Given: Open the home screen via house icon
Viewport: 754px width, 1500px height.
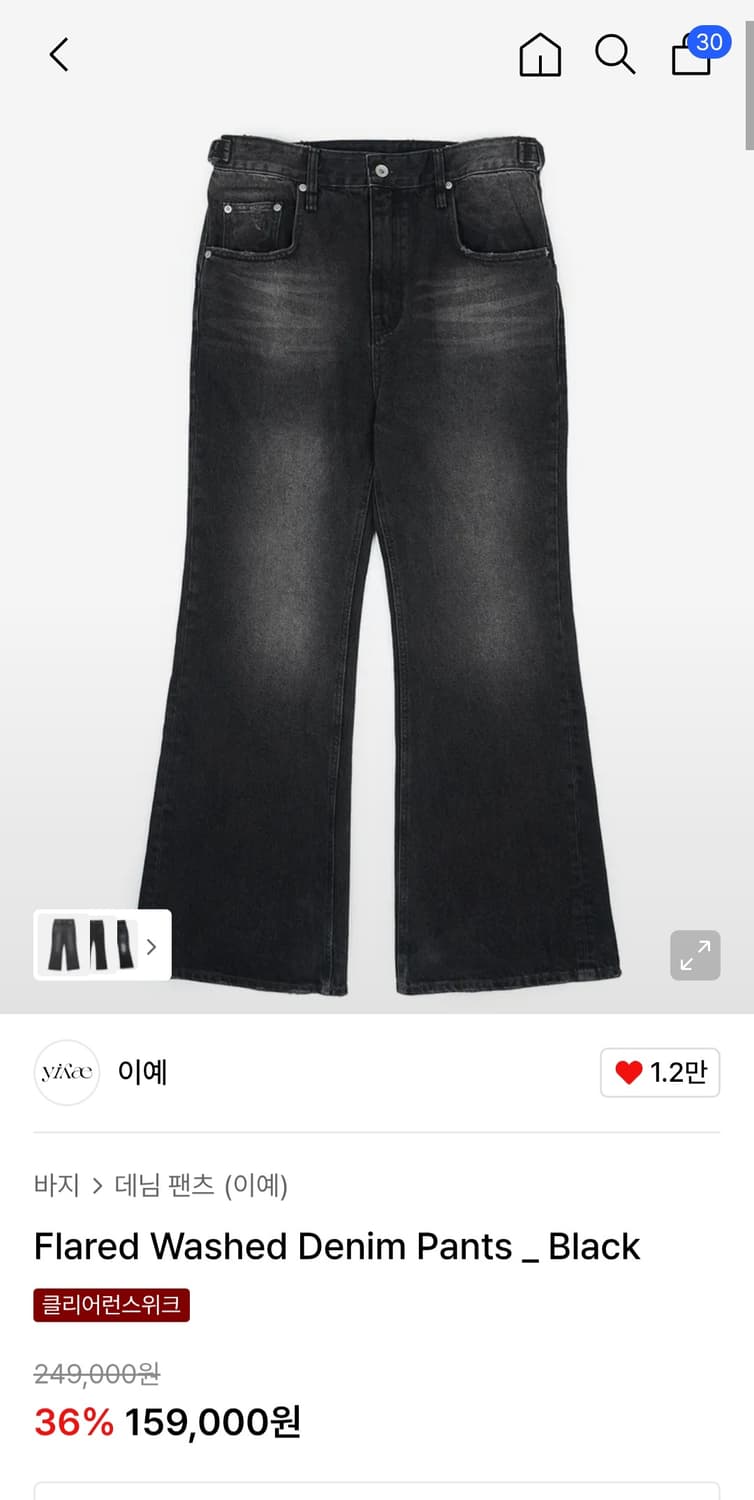Looking at the screenshot, I should [x=540, y=55].
